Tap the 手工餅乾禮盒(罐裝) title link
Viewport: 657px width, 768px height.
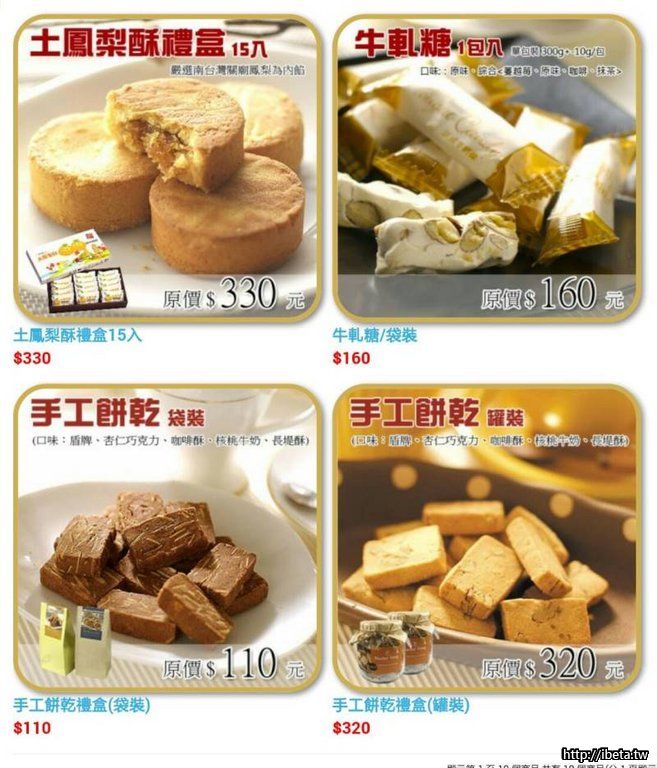pos(401,705)
